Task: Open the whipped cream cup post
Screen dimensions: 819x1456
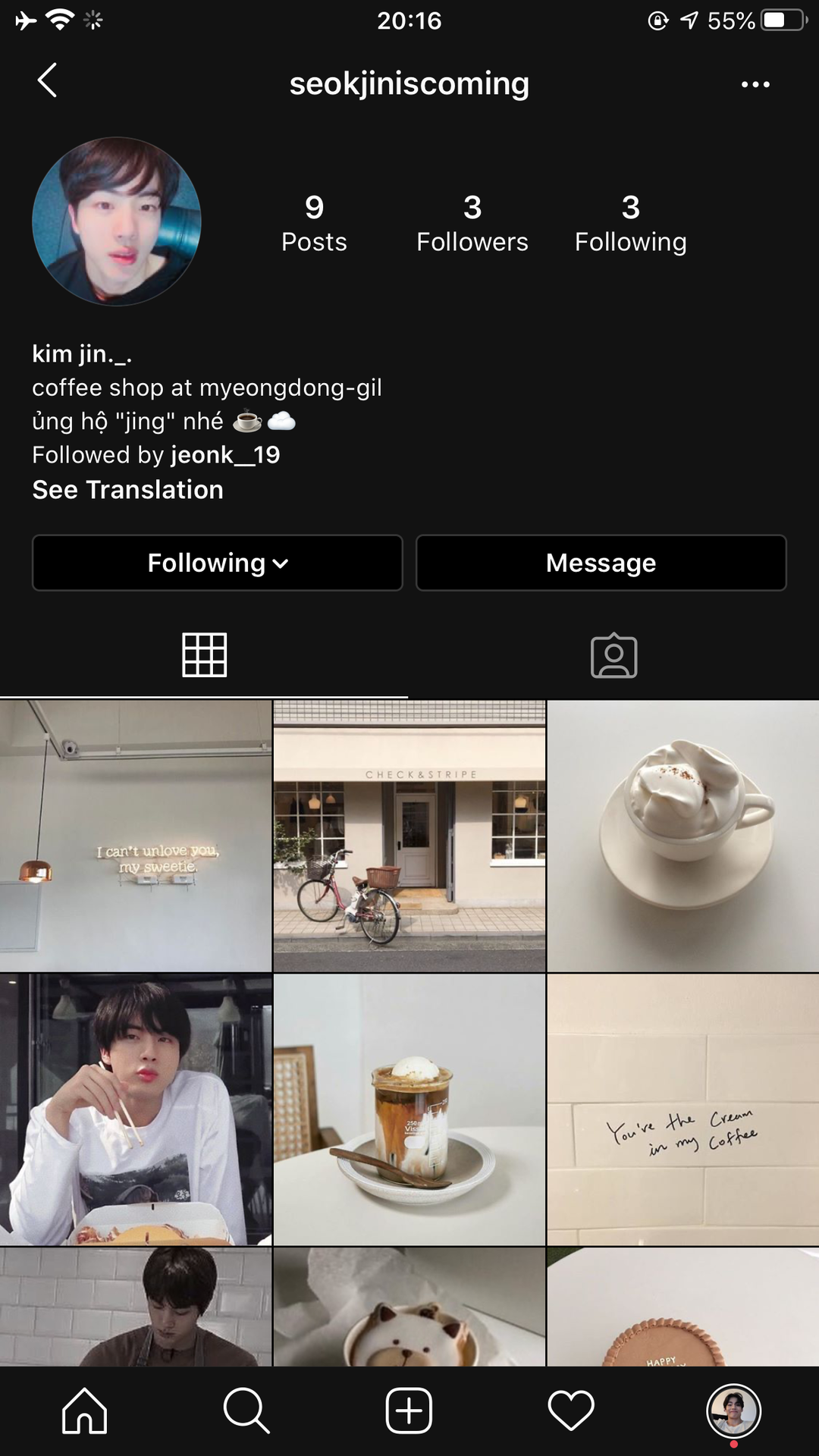Action: [x=683, y=836]
